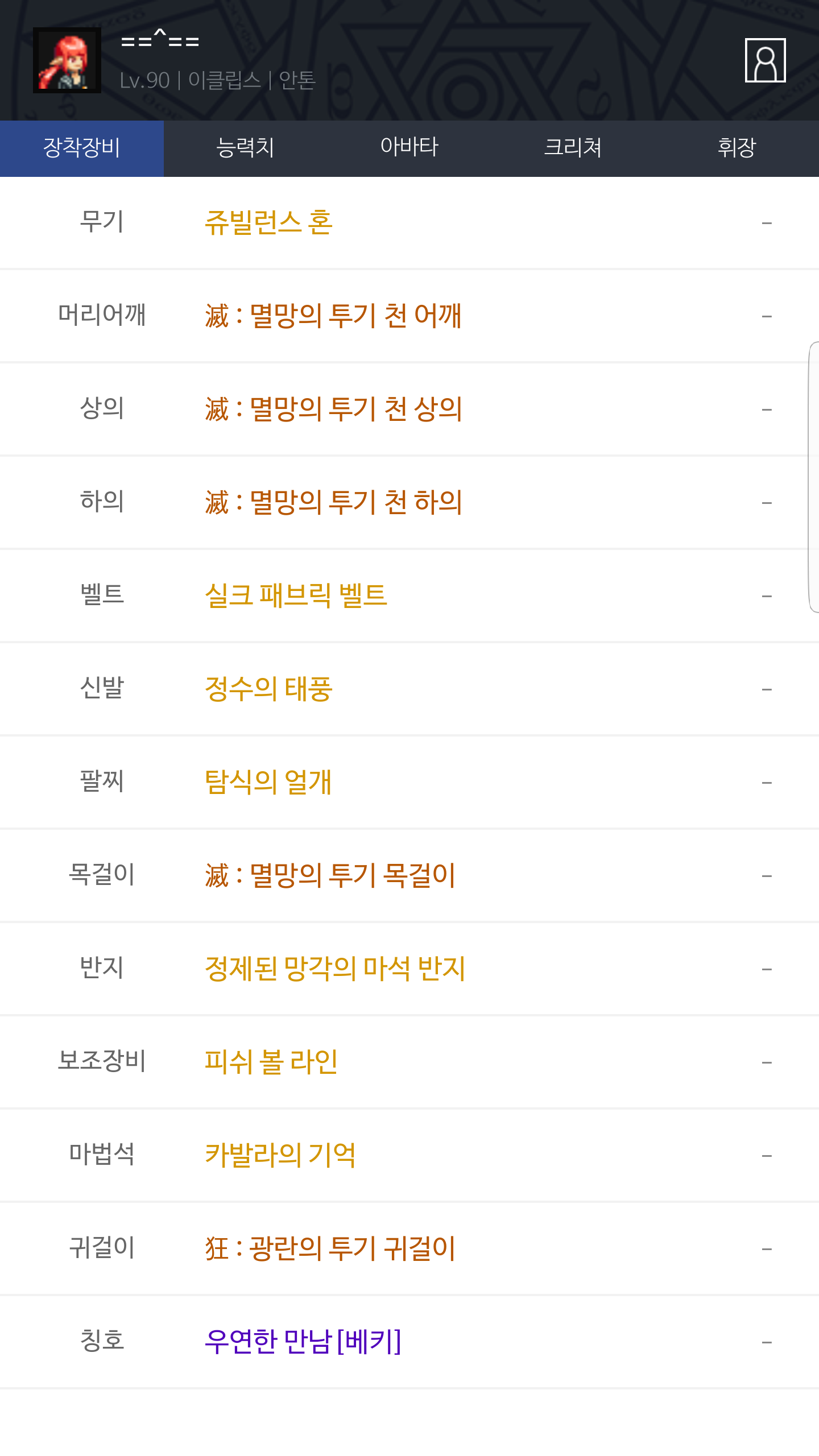Open the weapon item 쥬빌런스 혼
Screen dimensions: 819x1456
coord(268,222)
